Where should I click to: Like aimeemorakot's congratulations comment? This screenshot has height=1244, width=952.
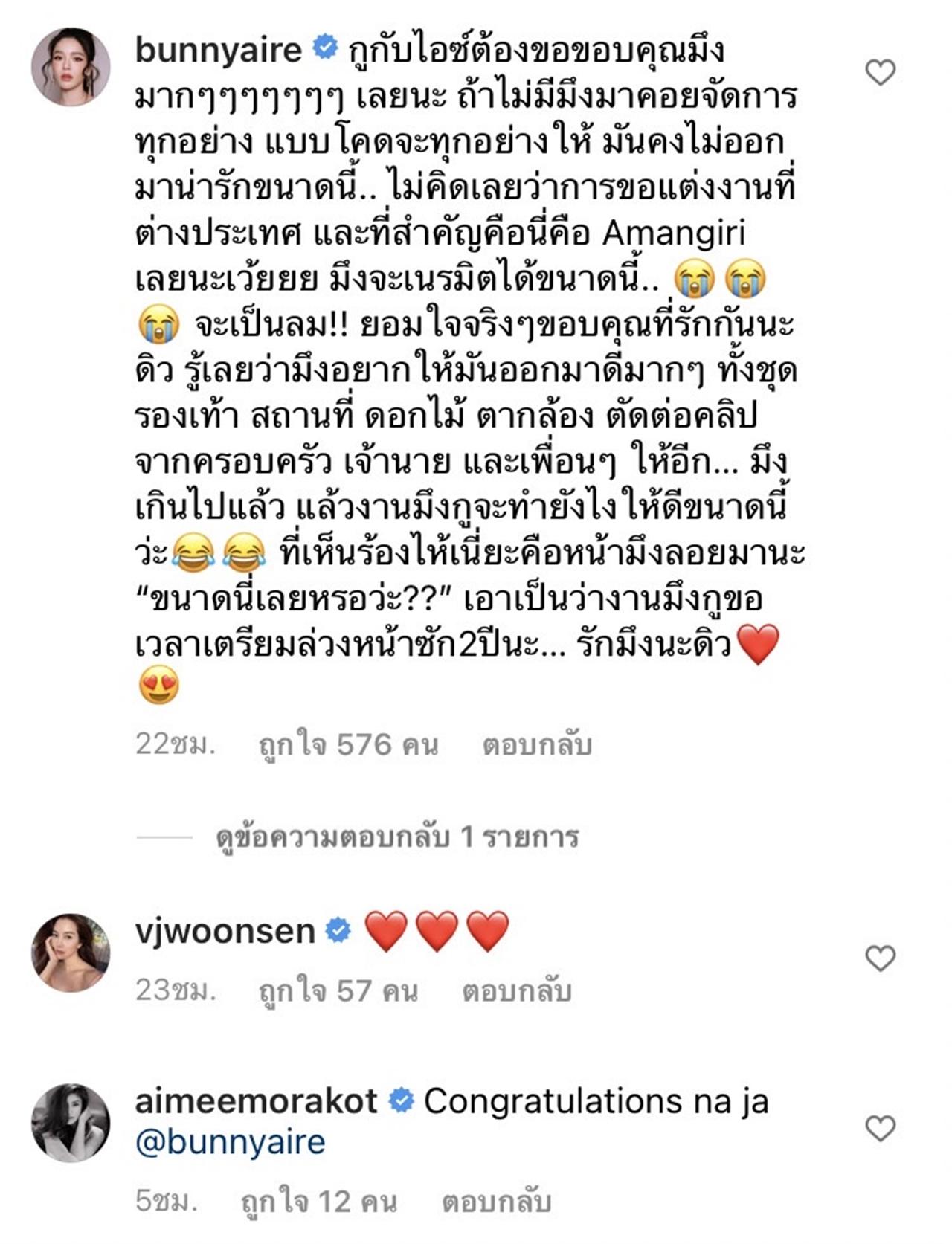[881, 1129]
